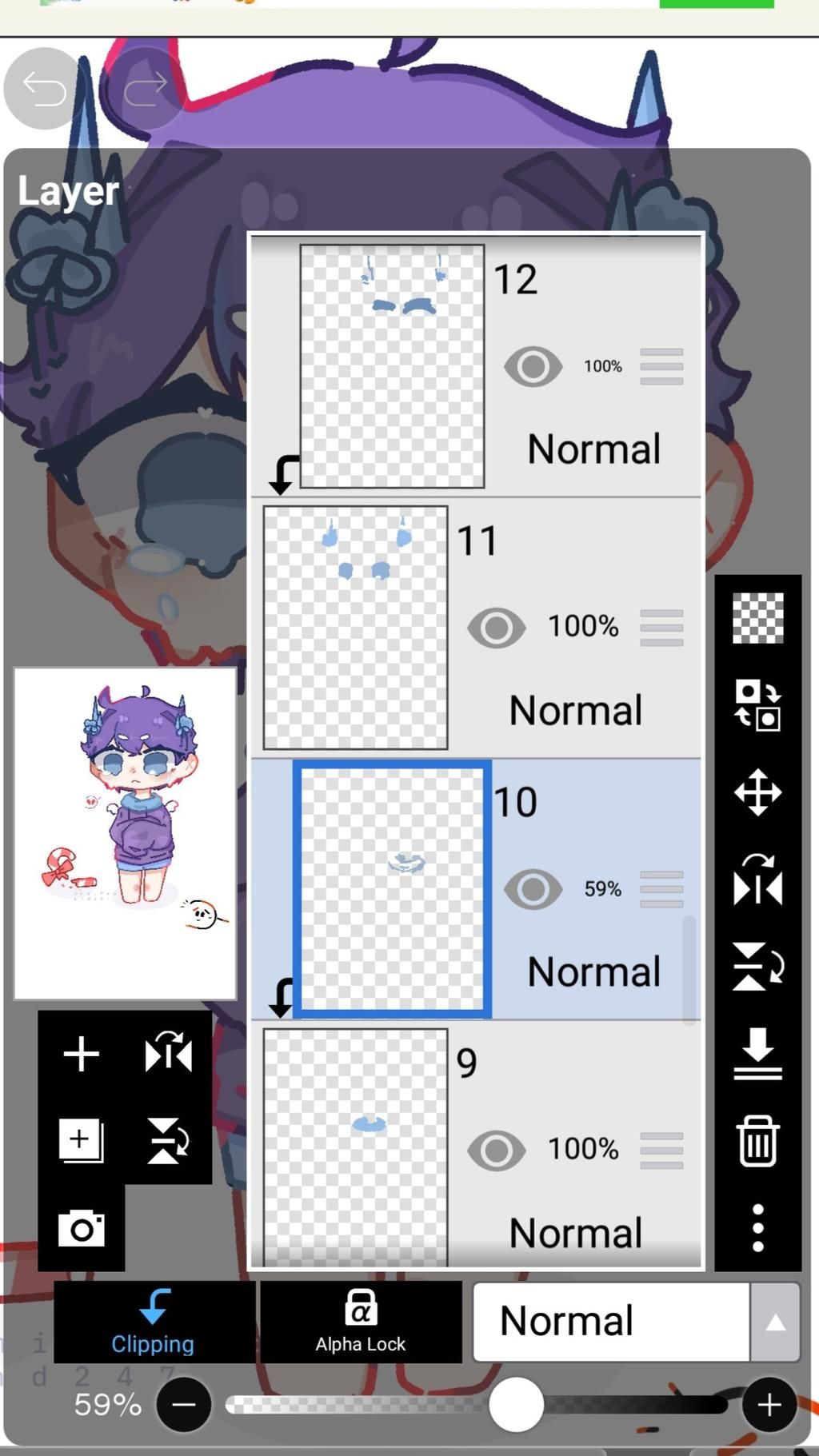Merge the layer down
Viewport: 819px width, 1456px height.
pyautogui.click(x=757, y=1054)
